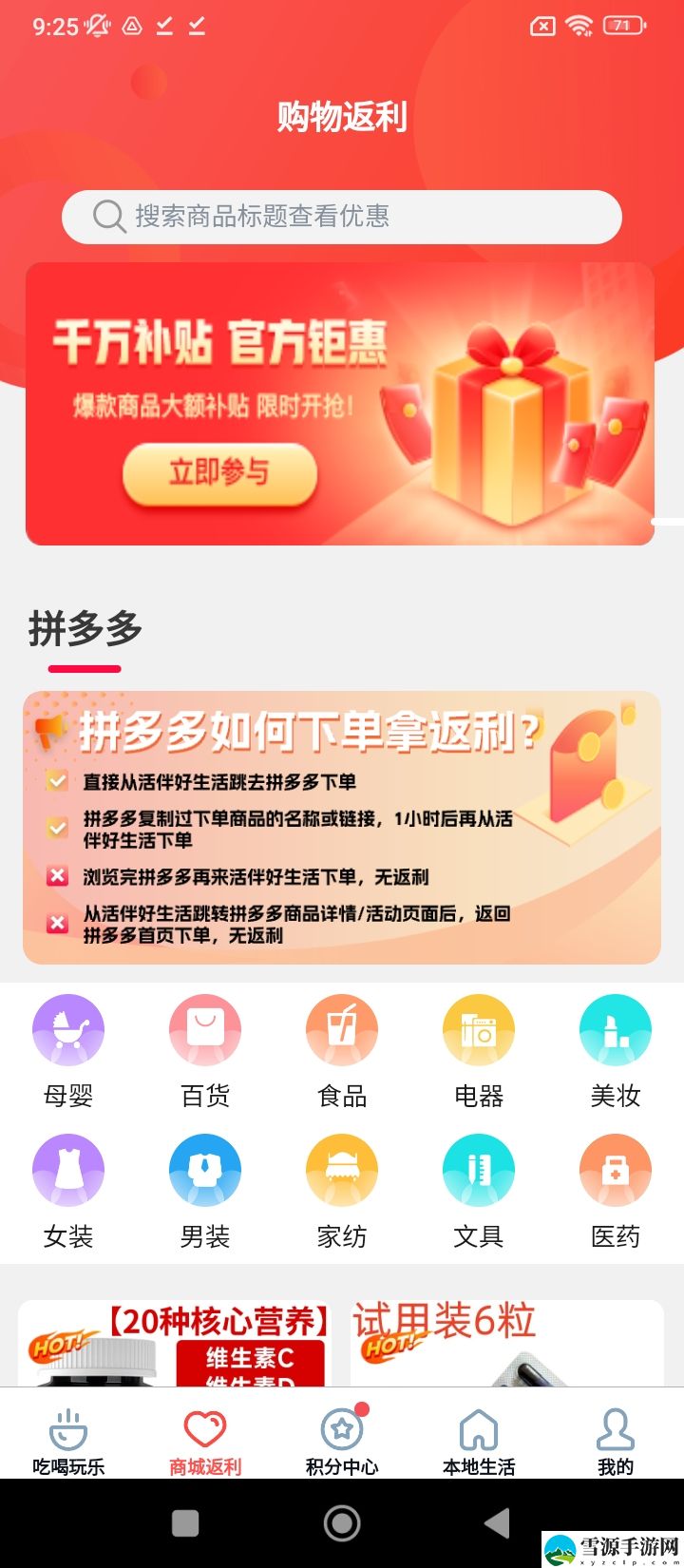Open the 家纺 category
The width and height of the screenshot is (684, 1568).
click(342, 1192)
